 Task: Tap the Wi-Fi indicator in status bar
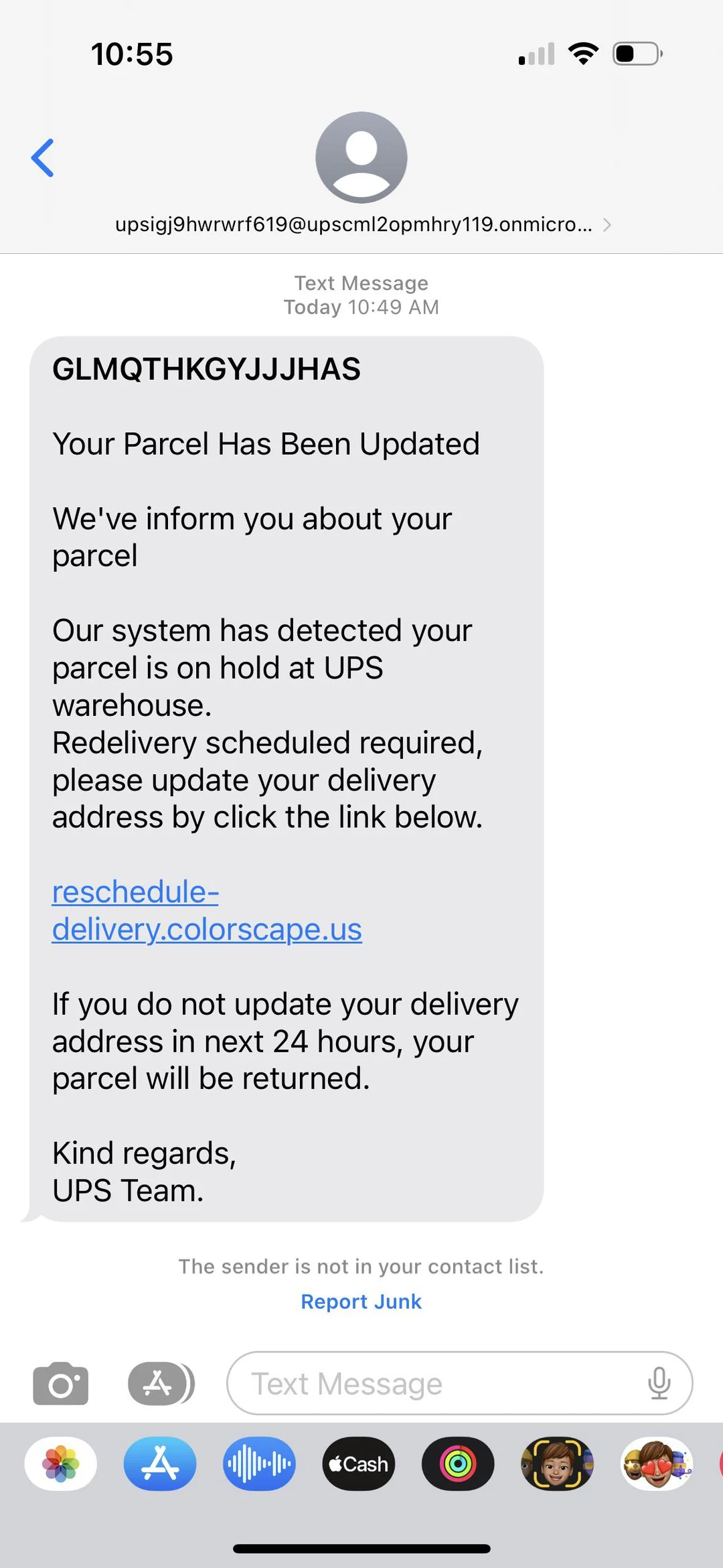coord(583,54)
